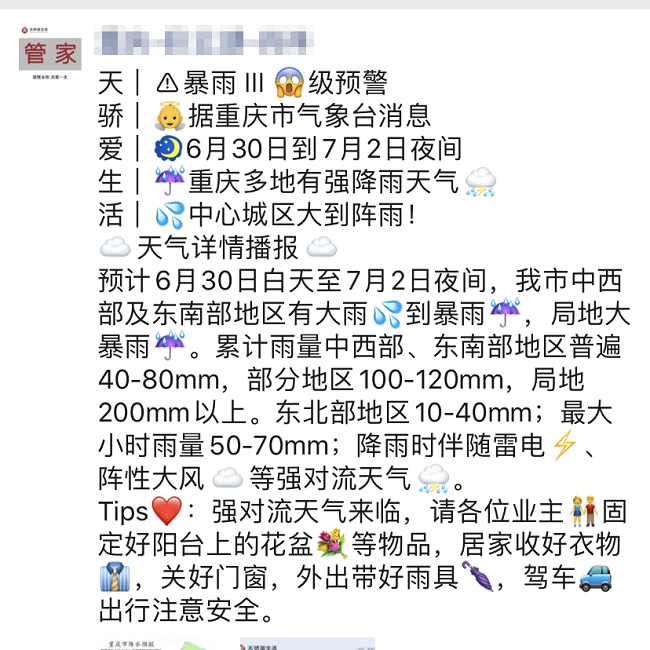Open the poster's blurred name link
The width and height of the screenshot is (650, 650).
click(203, 42)
